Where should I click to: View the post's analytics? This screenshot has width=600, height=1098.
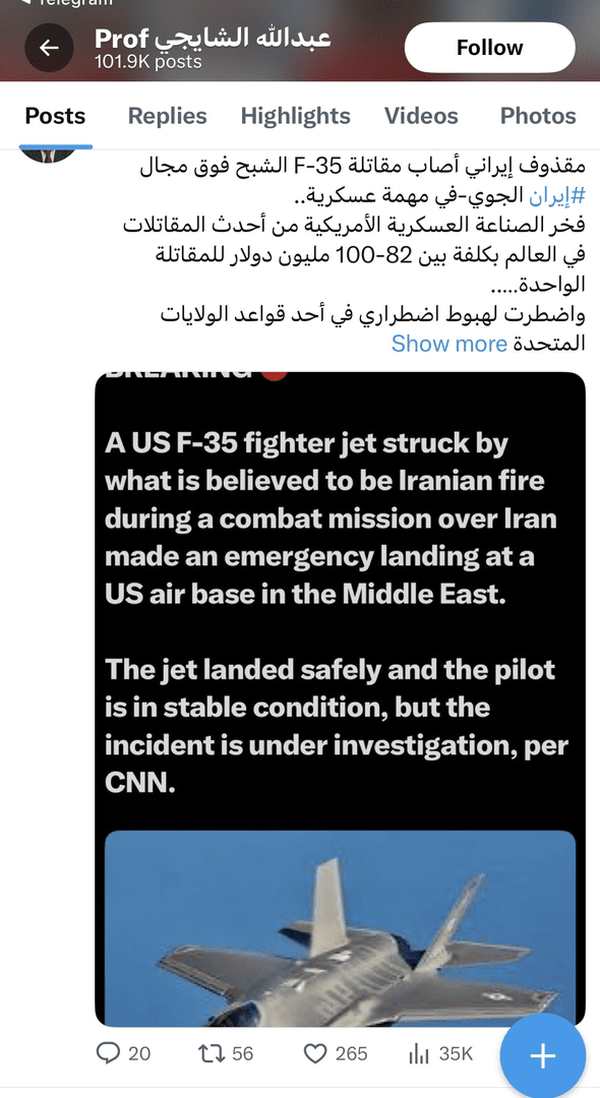(x=441, y=1053)
